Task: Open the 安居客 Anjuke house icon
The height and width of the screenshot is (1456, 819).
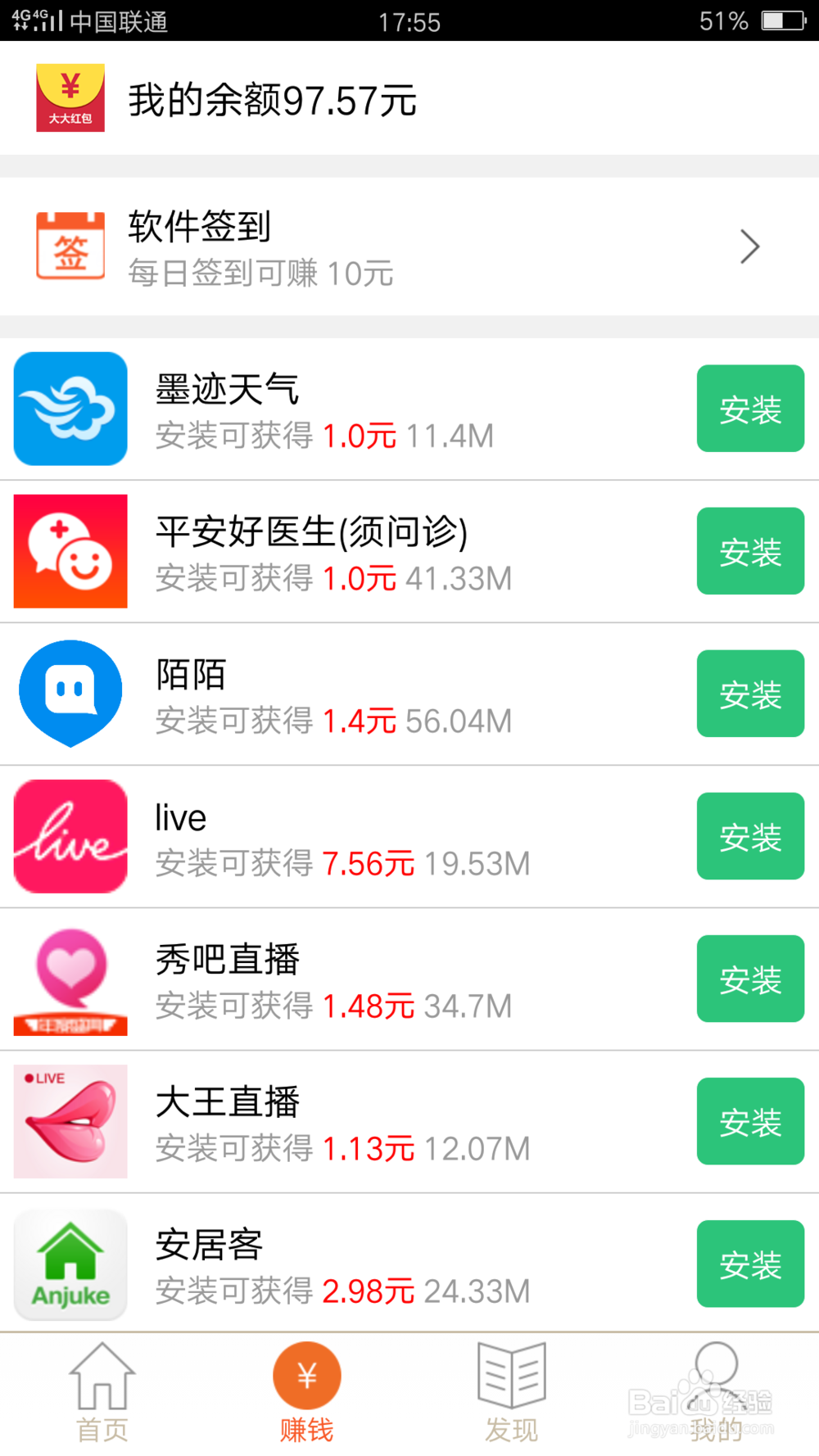Action: (x=70, y=1264)
